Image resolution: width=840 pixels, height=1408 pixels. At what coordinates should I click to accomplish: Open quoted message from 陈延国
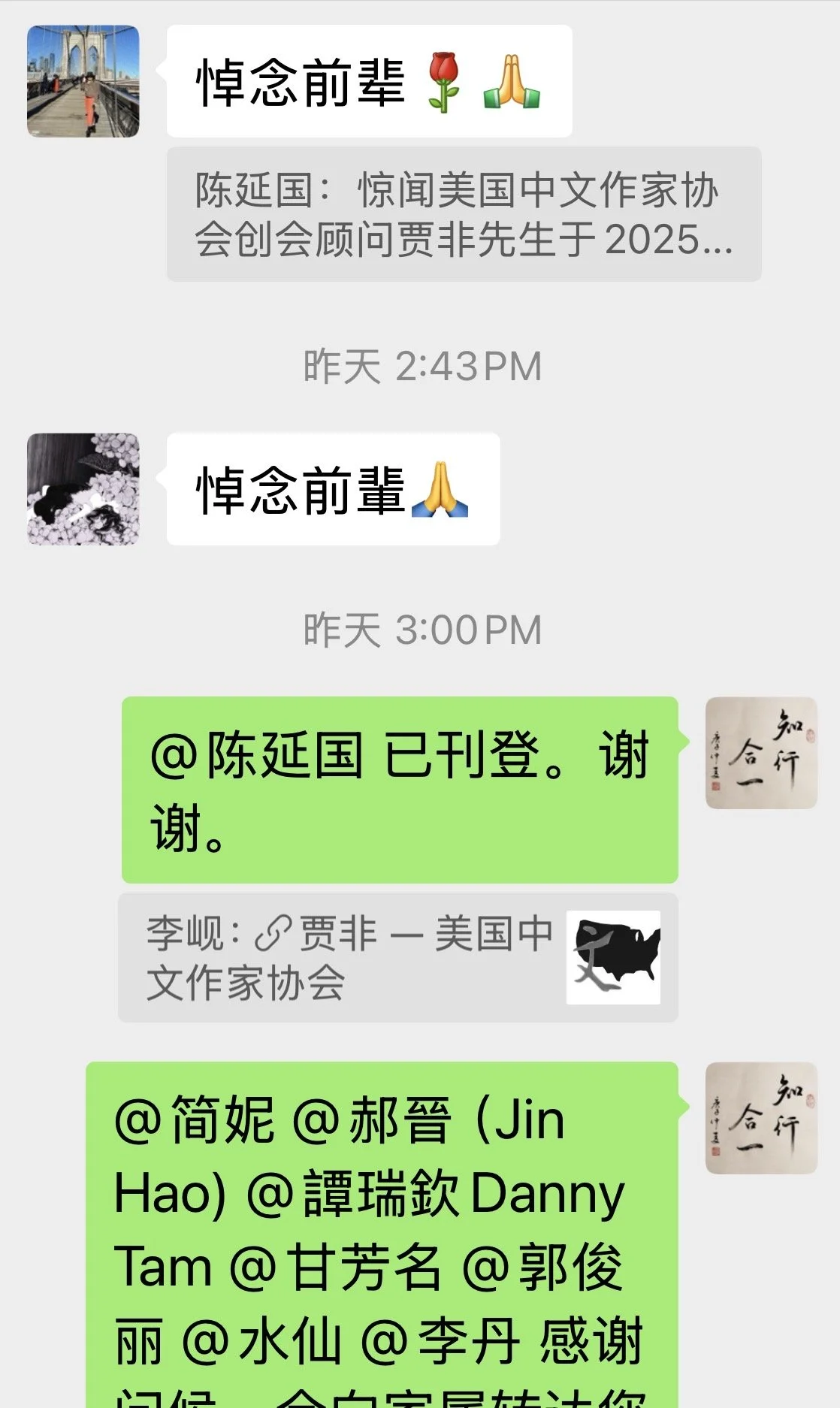click(464, 214)
